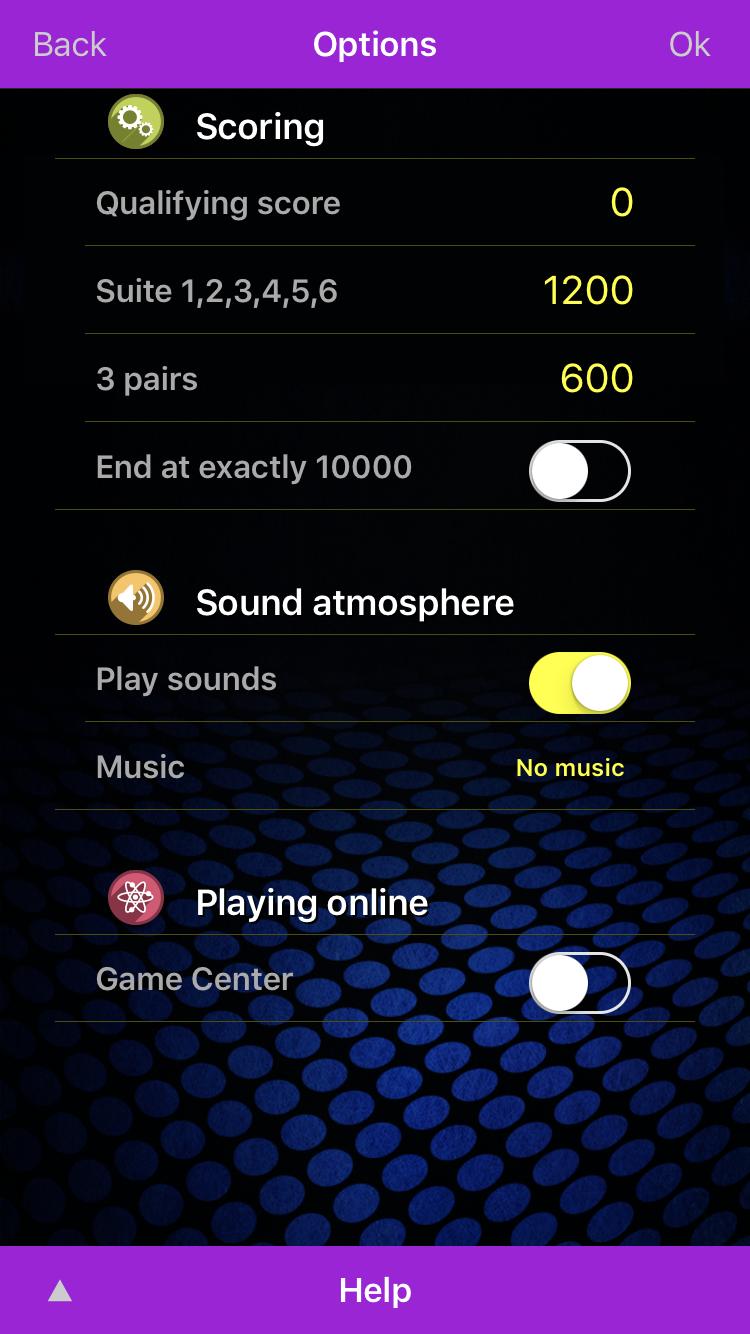
Task: Confirm options with Ok
Action: [x=689, y=45]
